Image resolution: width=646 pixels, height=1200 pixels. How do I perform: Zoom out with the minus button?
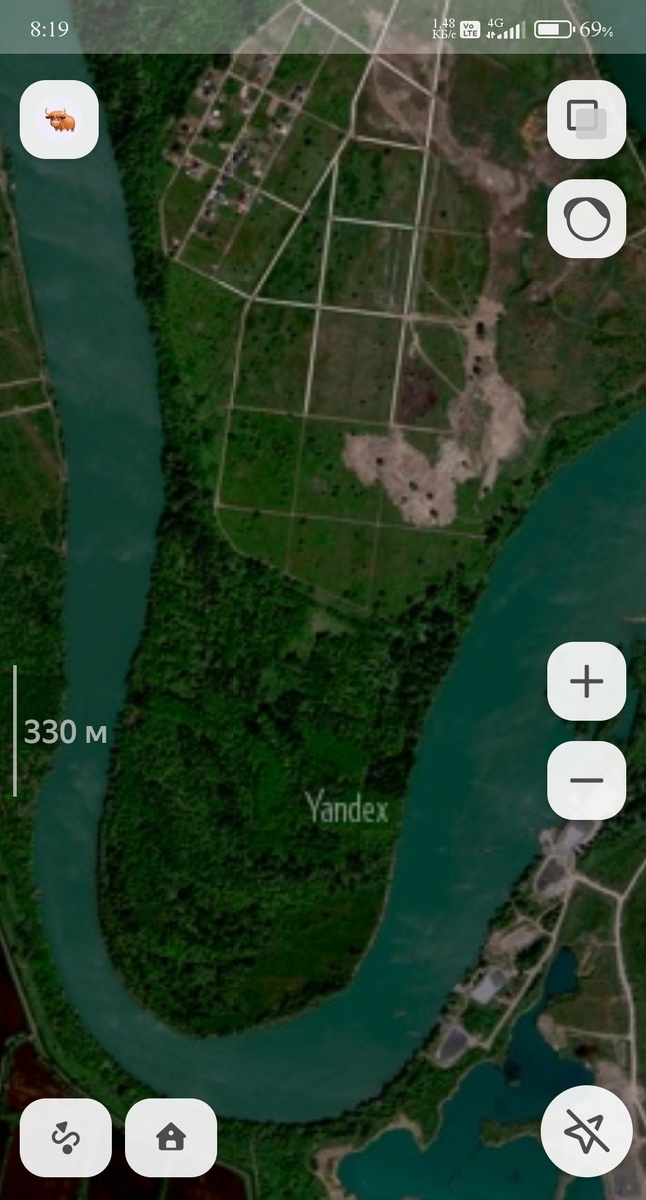[x=587, y=781]
